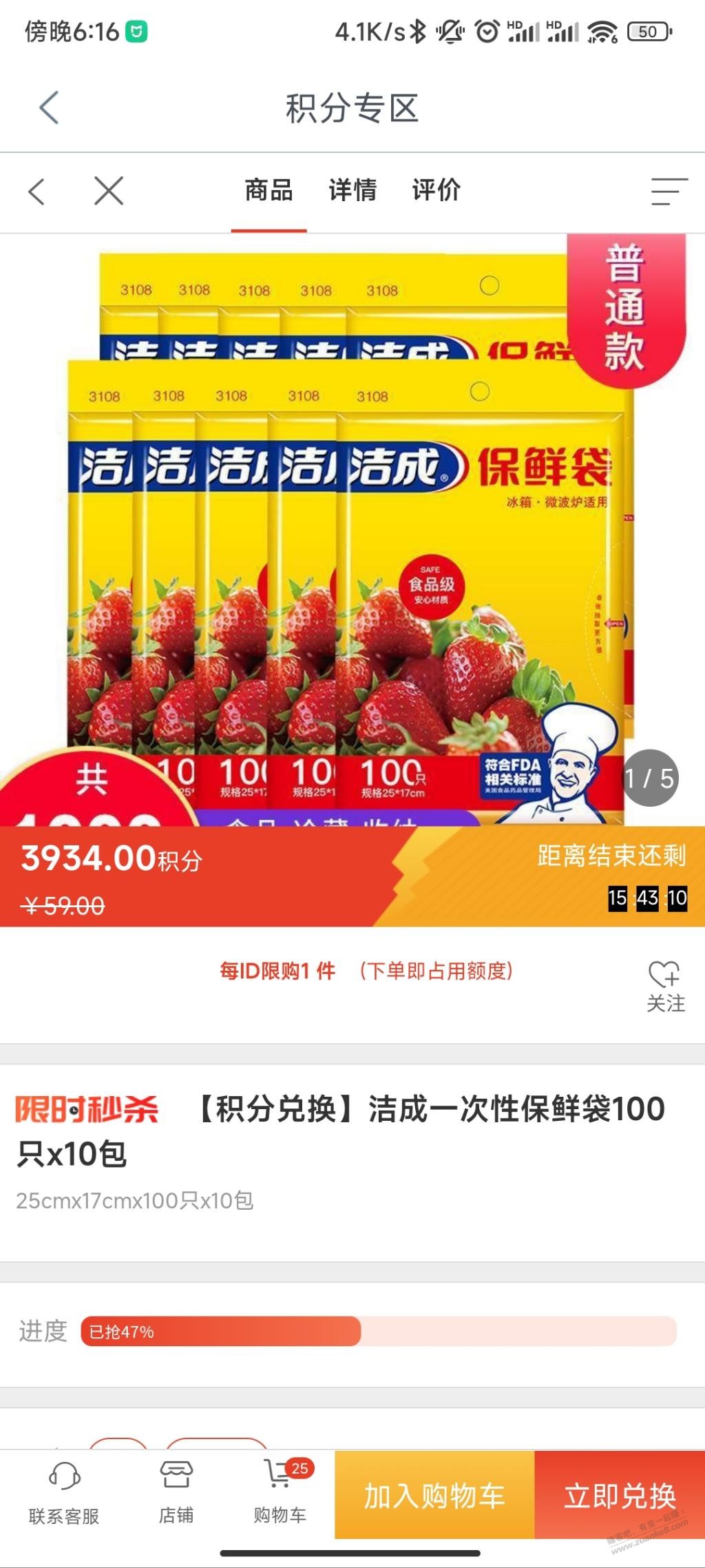Open the 店铺 store page
Viewport: 705px width, 1568px height.
pyautogui.click(x=176, y=1494)
